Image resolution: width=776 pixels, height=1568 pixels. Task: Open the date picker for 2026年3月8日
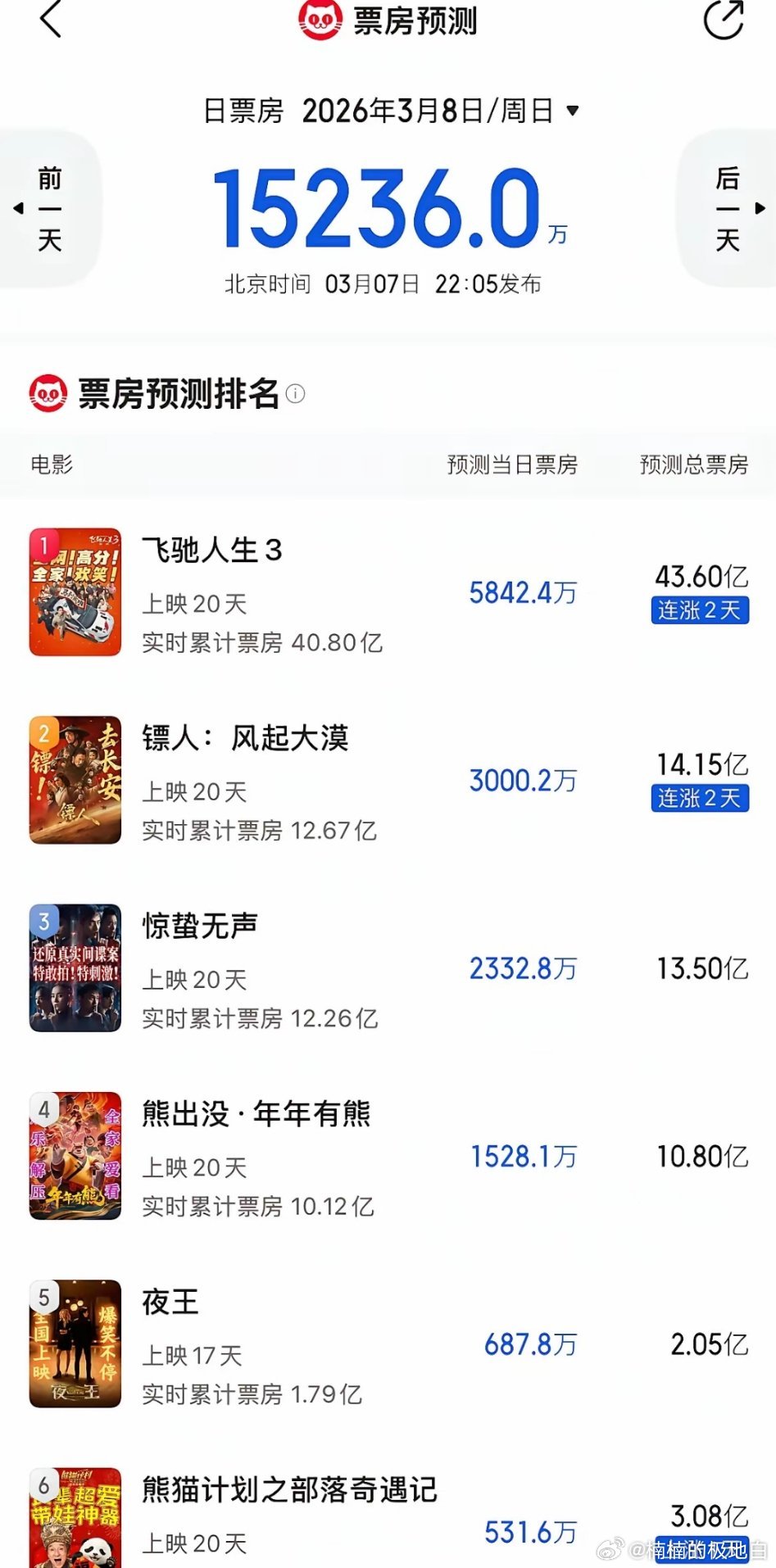tap(438, 111)
